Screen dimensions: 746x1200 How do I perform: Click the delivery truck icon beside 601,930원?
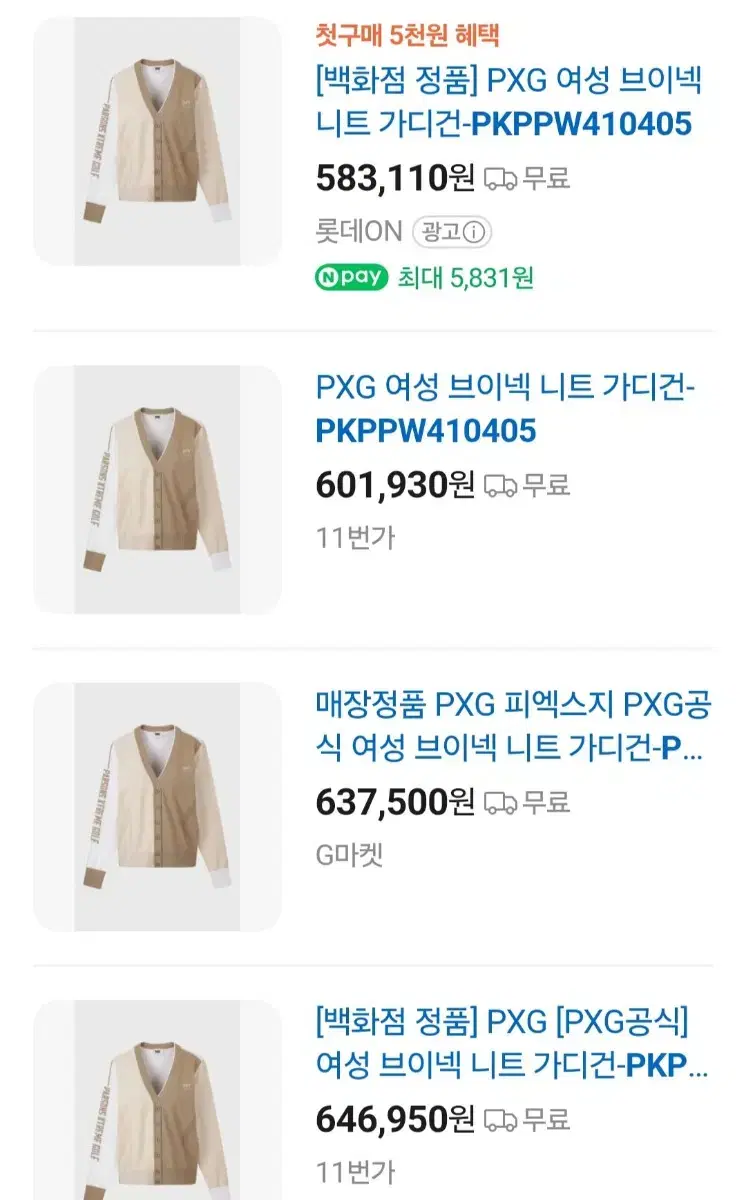[499, 483]
